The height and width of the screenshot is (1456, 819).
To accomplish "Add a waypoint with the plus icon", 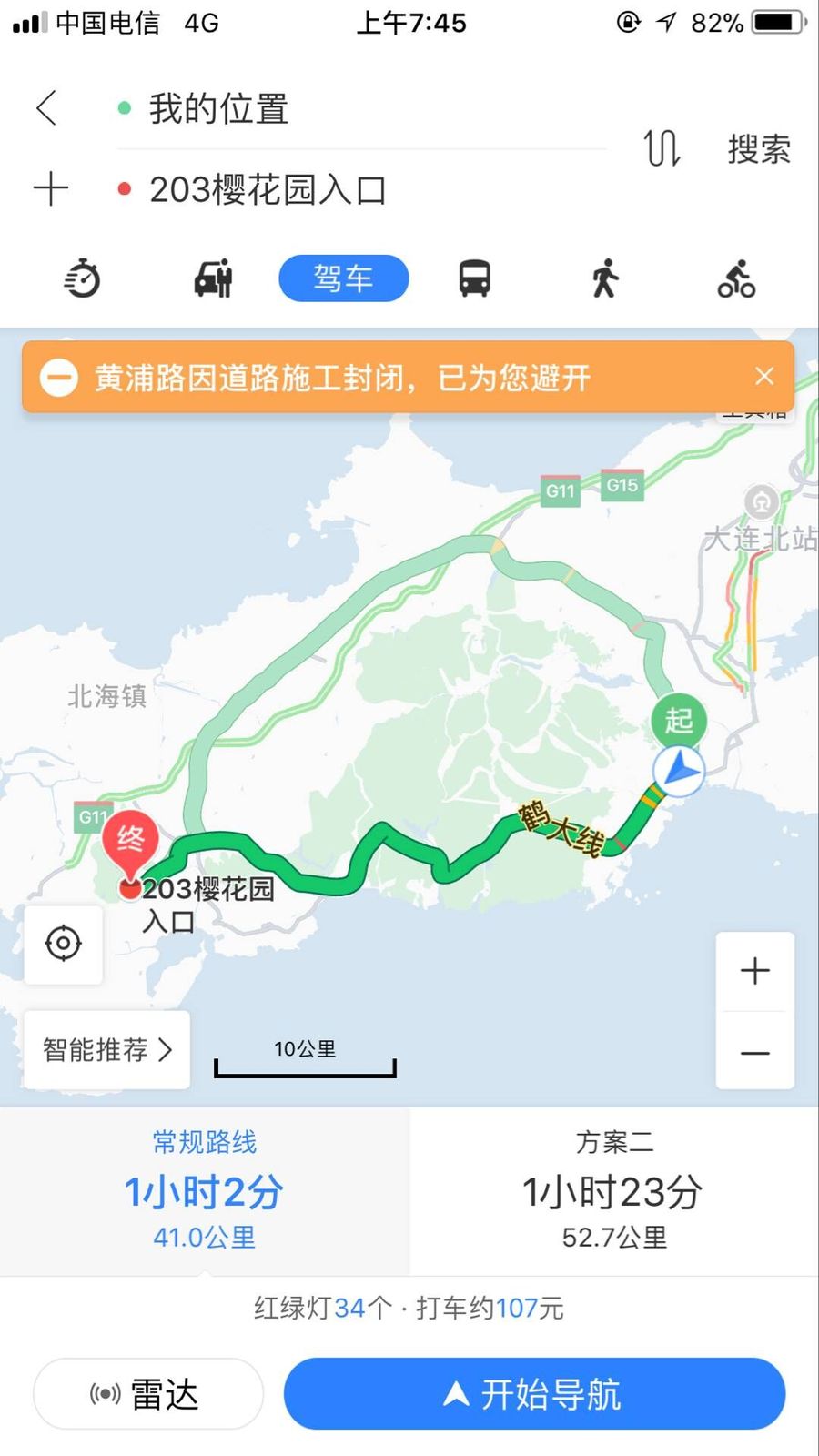I will click(51, 189).
